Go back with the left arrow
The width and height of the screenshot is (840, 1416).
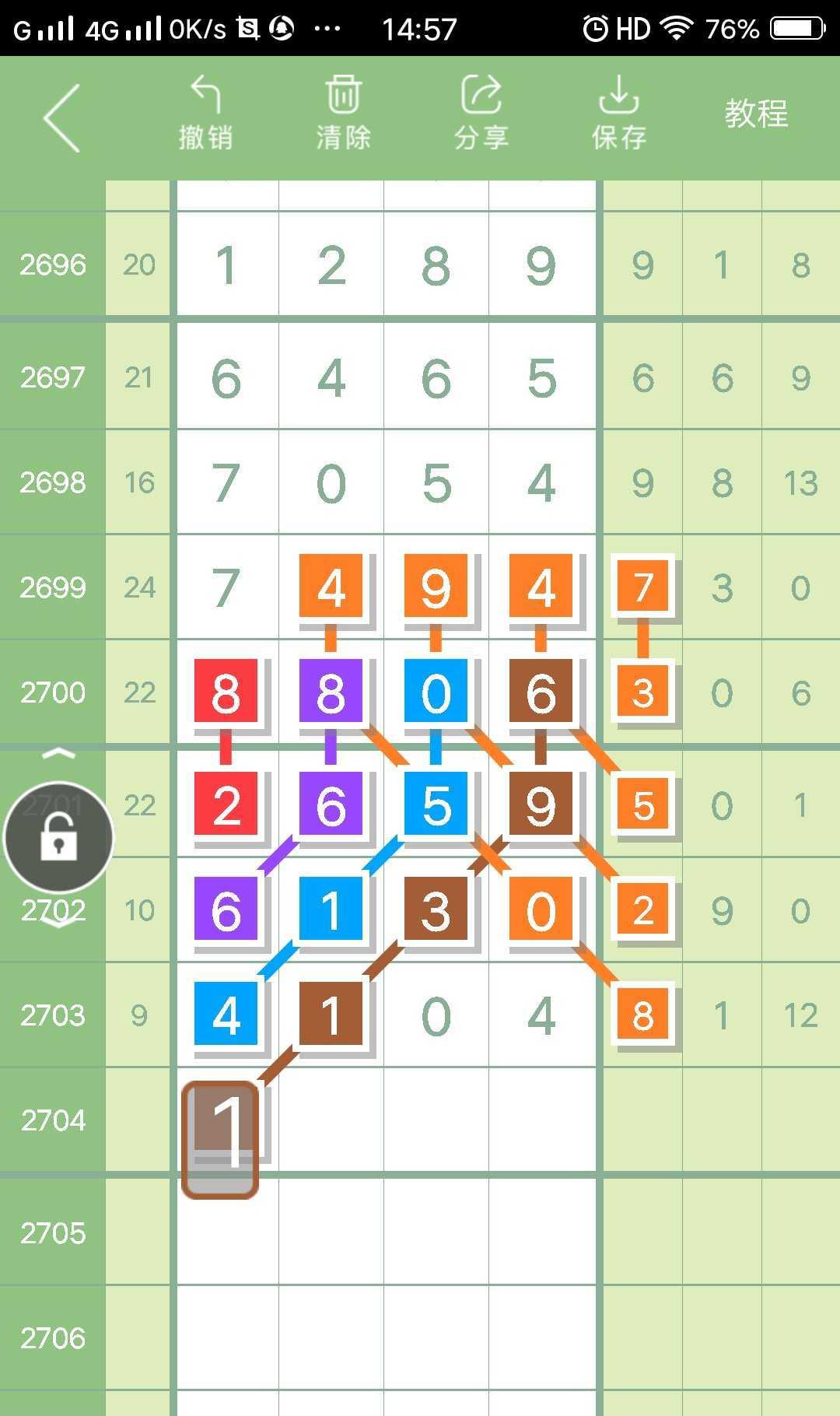(x=61, y=117)
